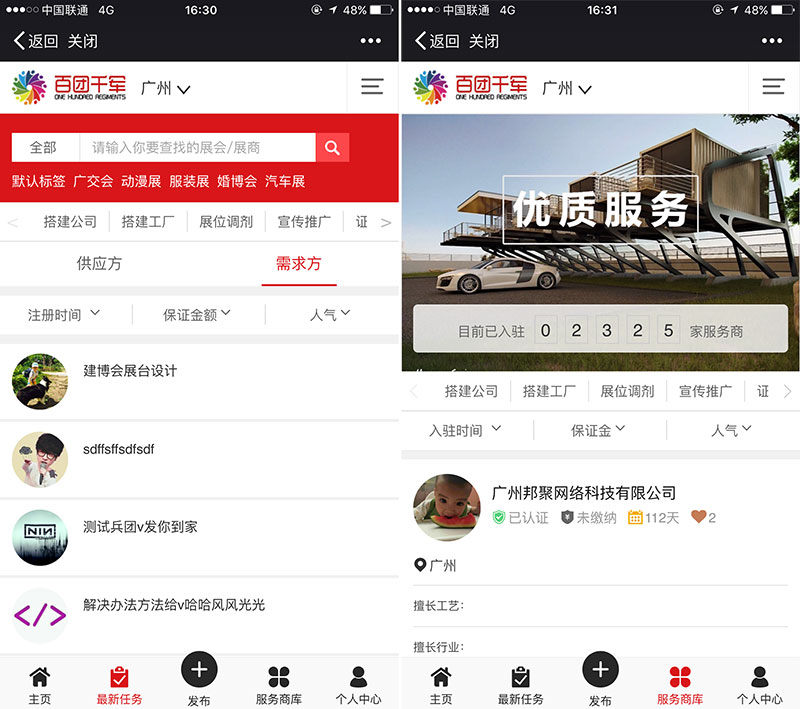Viewport: 800px width, 709px height.
Task: Open the 广州邦聚网络科技有限公司 card
Action: click(x=584, y=493)
